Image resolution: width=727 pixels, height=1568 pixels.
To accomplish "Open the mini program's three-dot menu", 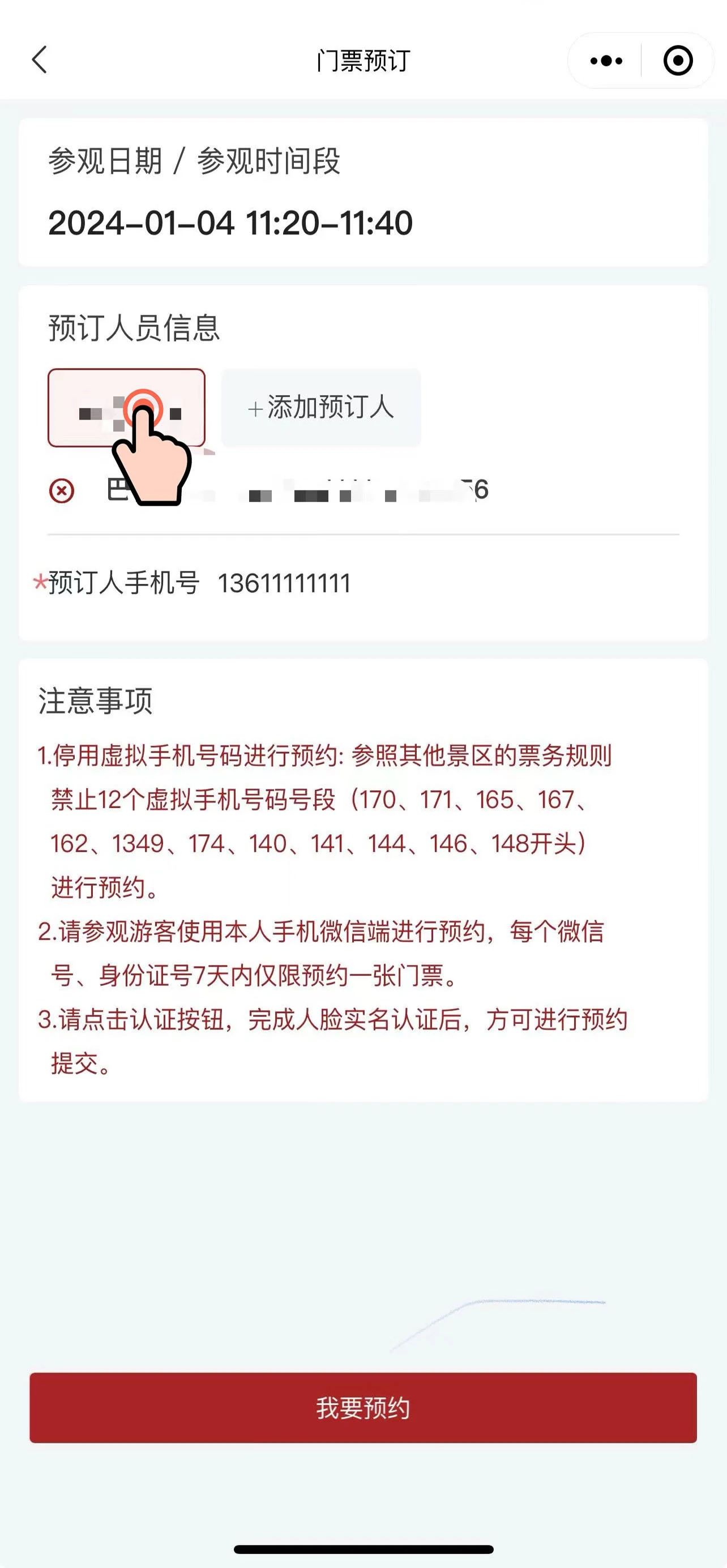I will coord(606,61).
